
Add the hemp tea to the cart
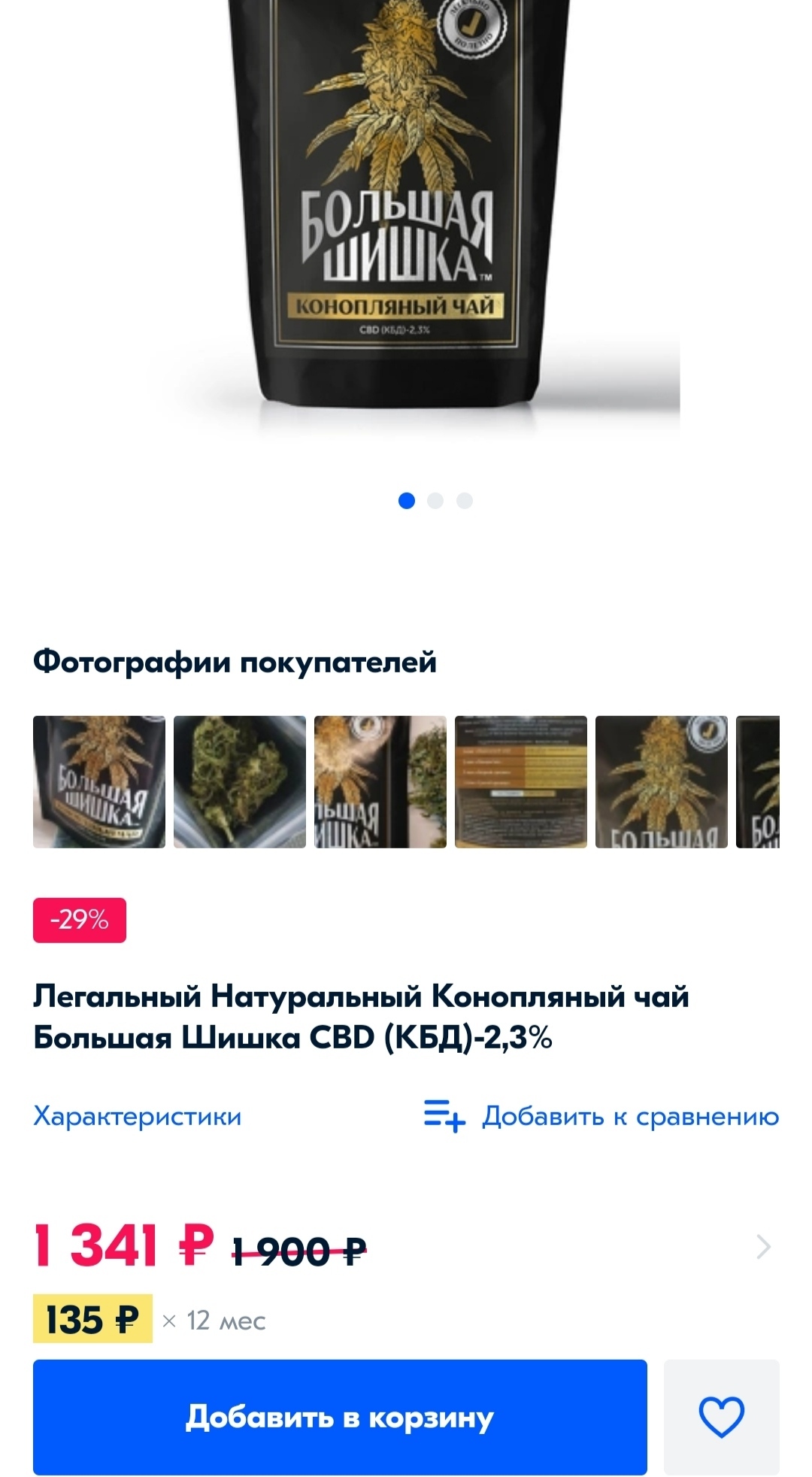(x=340, y=1417)
